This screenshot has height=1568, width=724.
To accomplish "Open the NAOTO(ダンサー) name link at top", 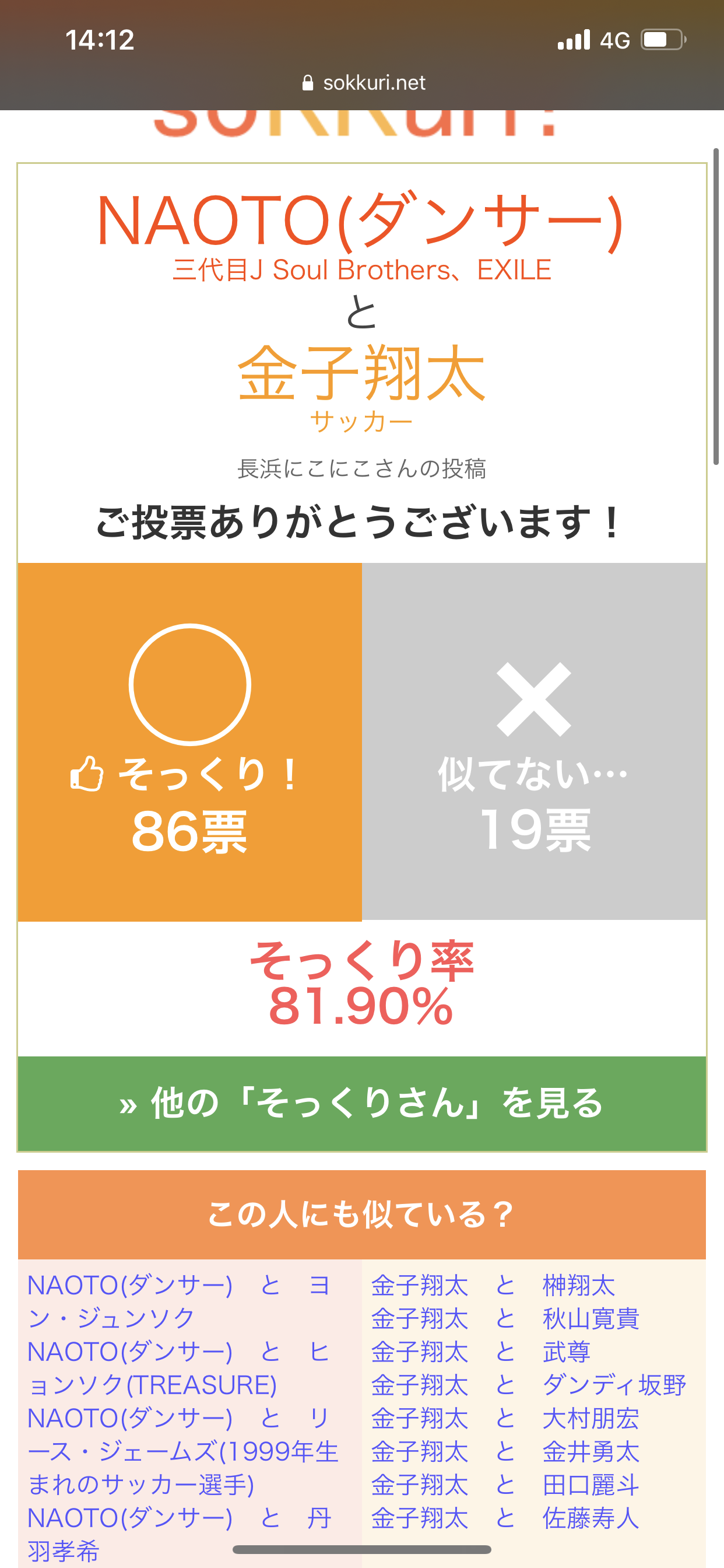I will (360, 222).
